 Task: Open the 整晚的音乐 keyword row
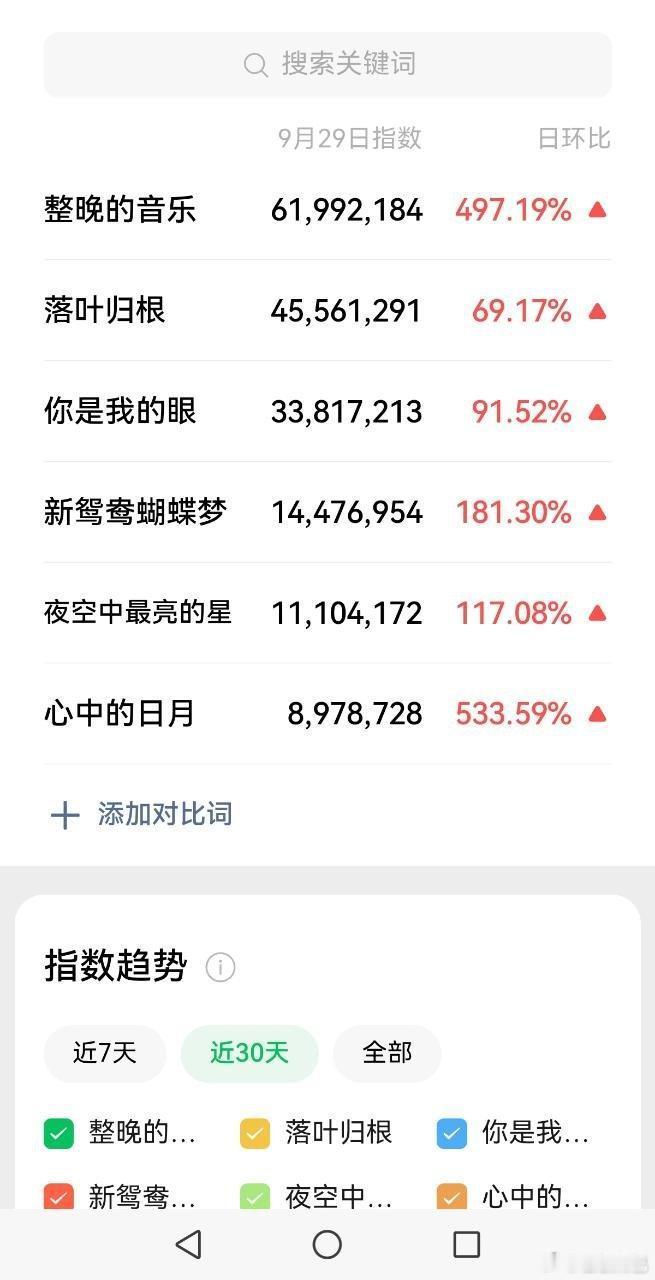coord(327,210)
